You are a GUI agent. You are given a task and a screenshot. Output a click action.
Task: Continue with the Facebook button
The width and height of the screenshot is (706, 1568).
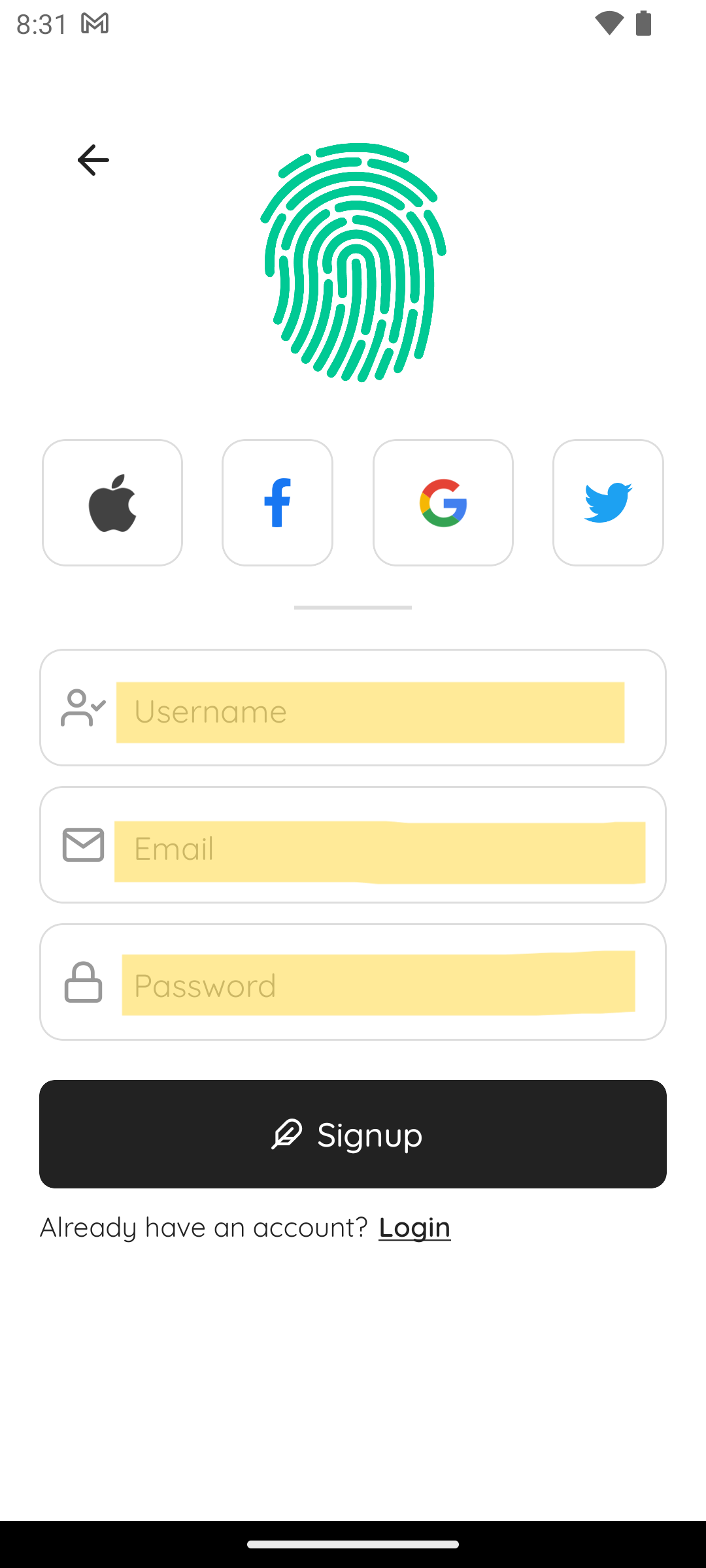click(x=277, y=502)
